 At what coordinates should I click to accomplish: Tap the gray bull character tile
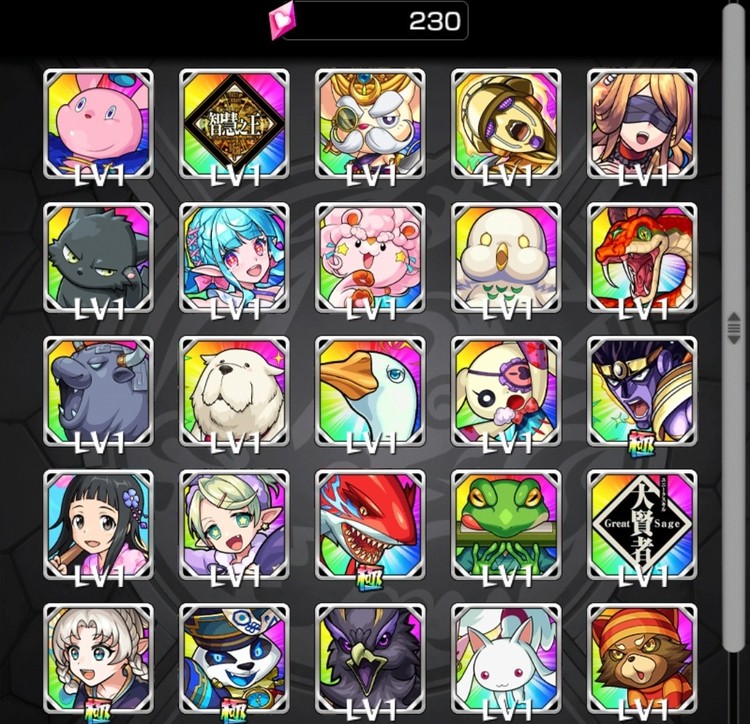[99, 391]
